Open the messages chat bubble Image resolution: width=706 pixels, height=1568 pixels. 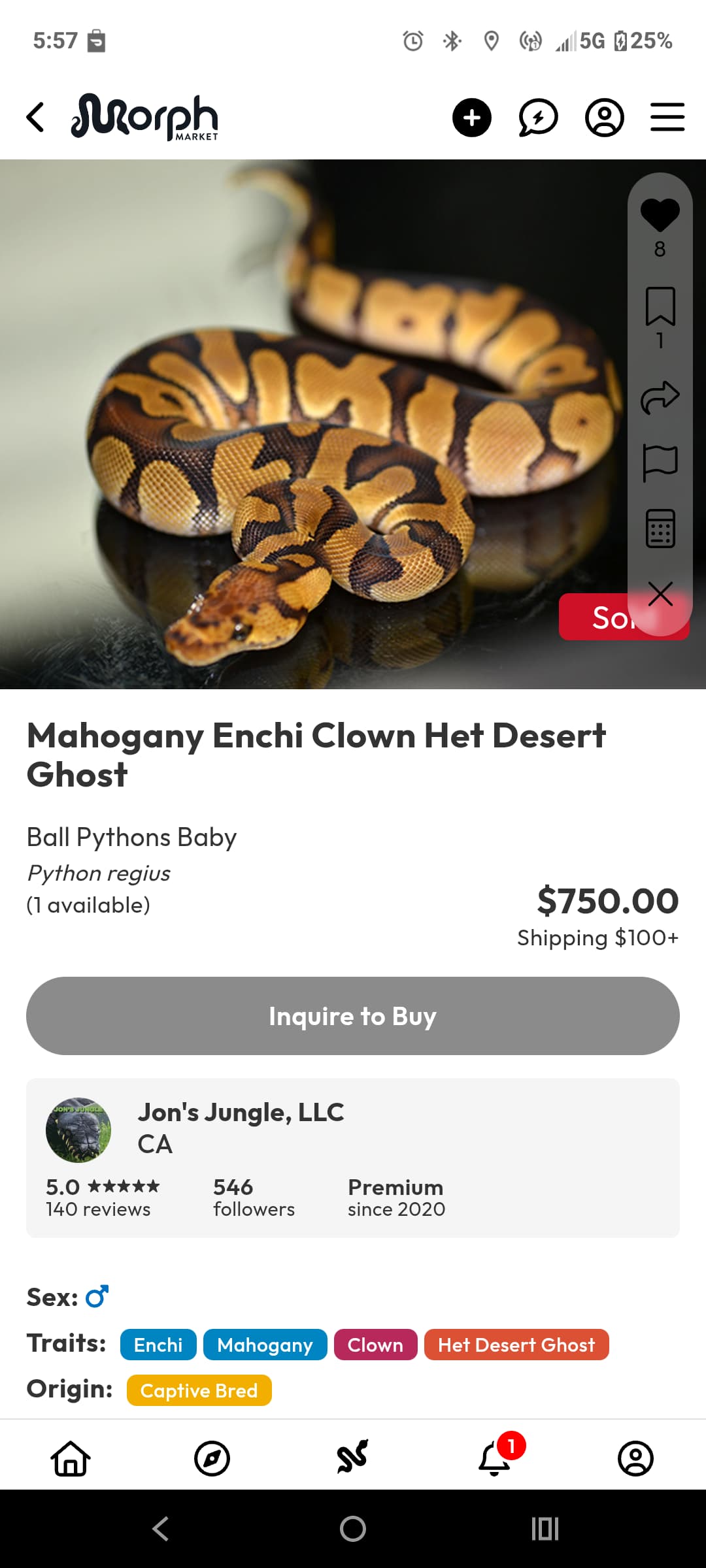538,118
